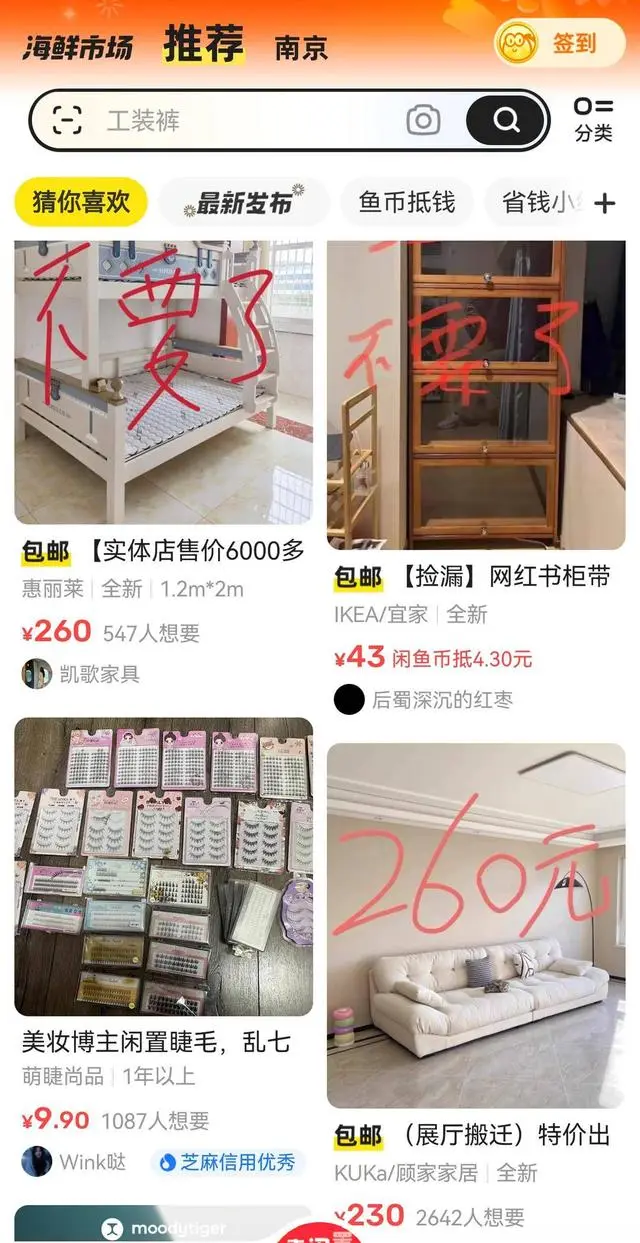
Task: Switch to 最新发布 chip
Action: [244, 203]
